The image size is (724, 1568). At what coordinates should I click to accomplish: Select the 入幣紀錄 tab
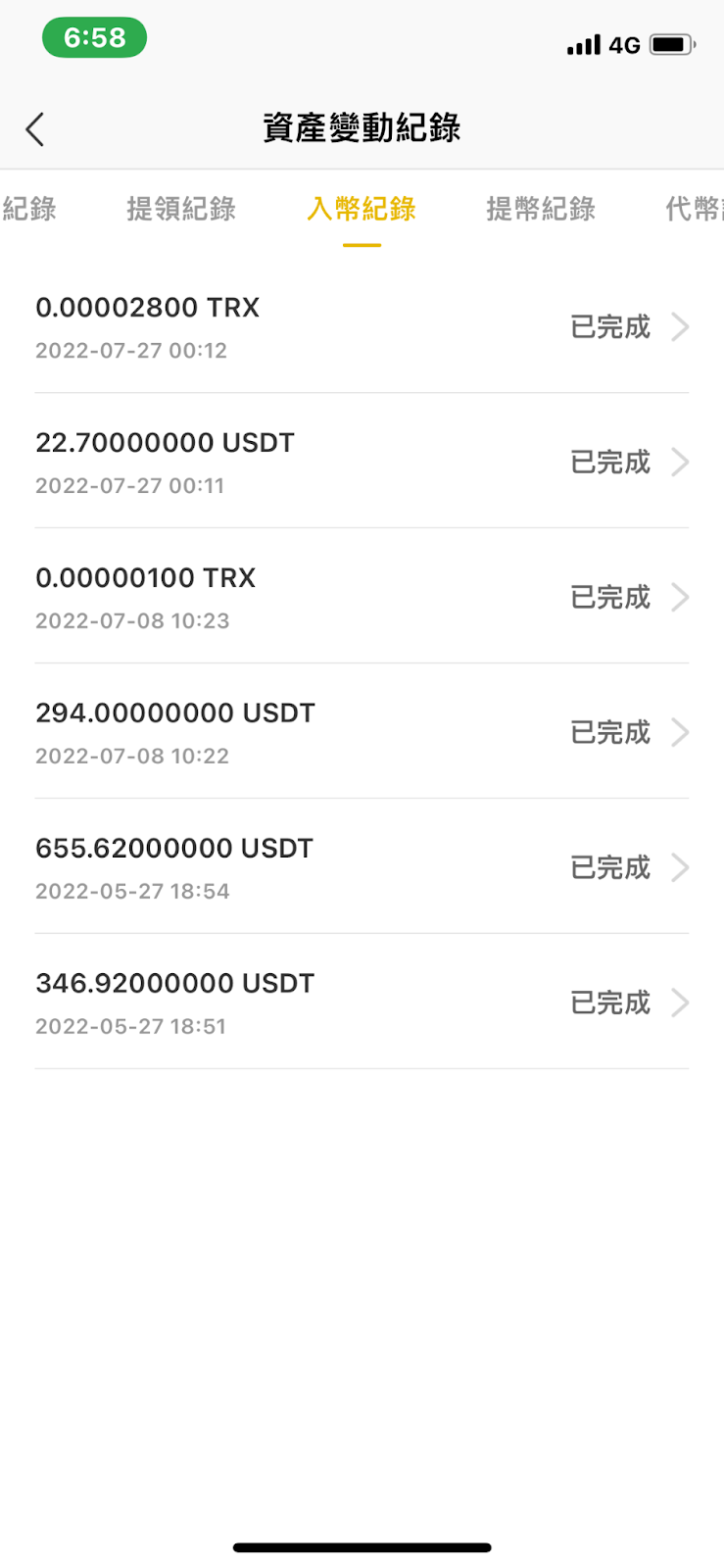(x=362, y=209)
